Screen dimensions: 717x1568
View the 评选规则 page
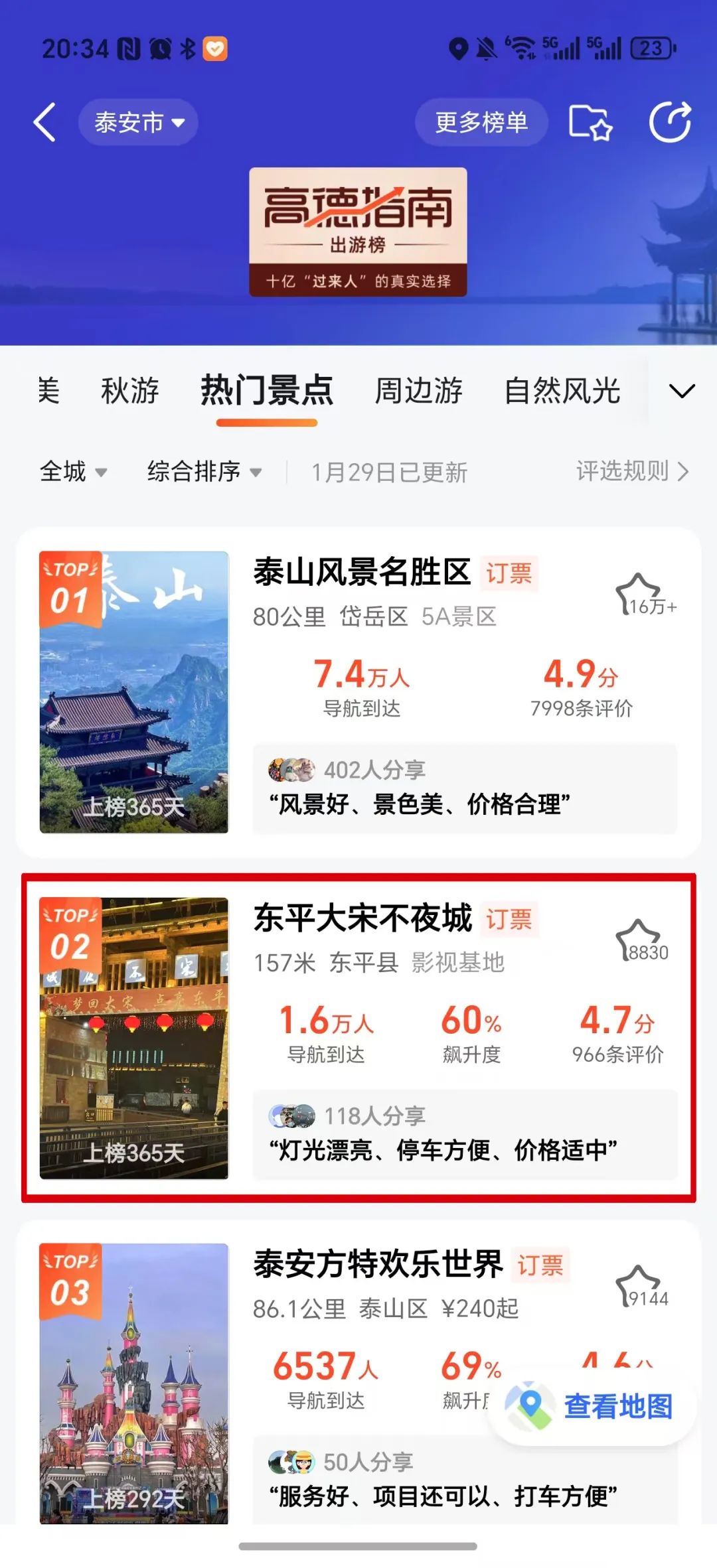coord(631,471)
